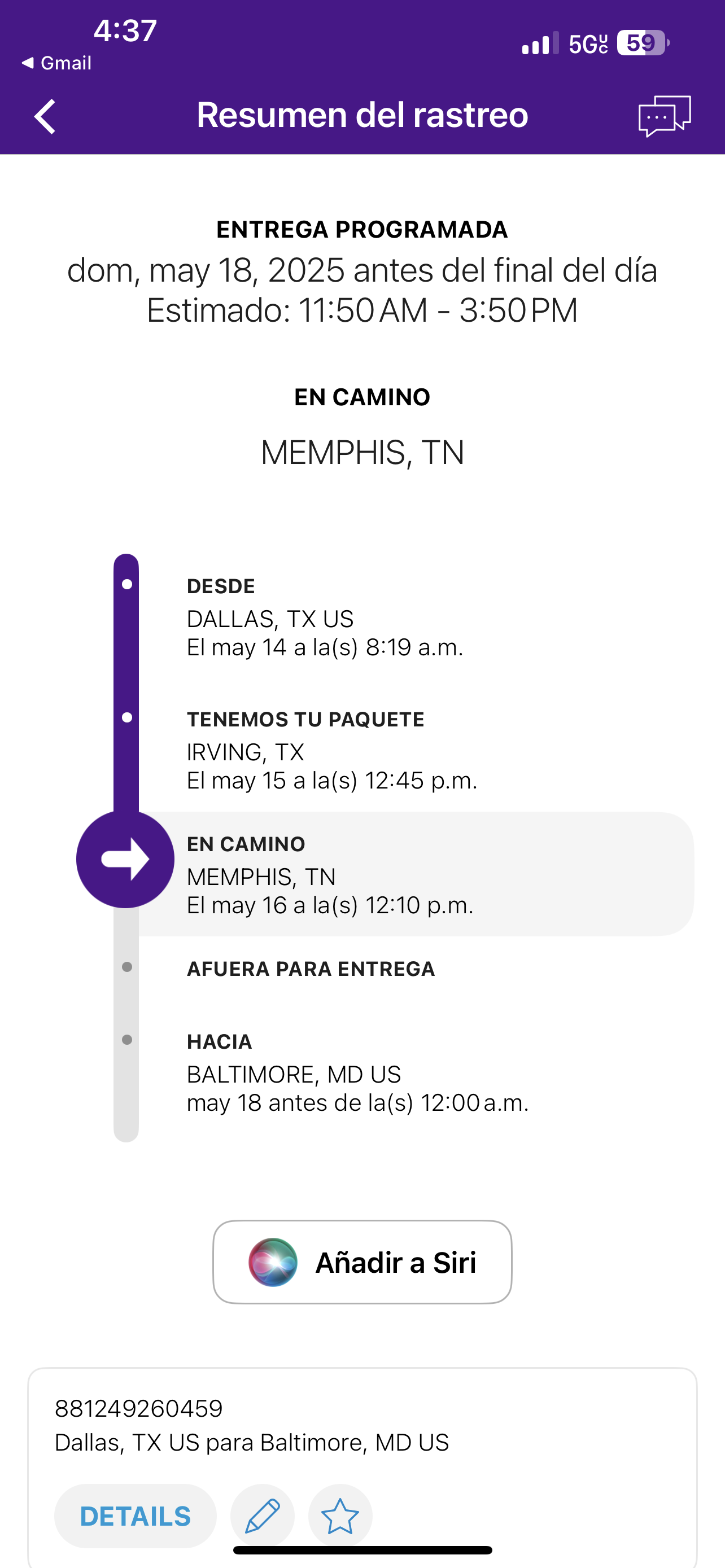The height and width of the screenshot is (1568, 725).
Task: Return to Gmail via status bar link
Action: pyautogui.click(x=56, y=63)
